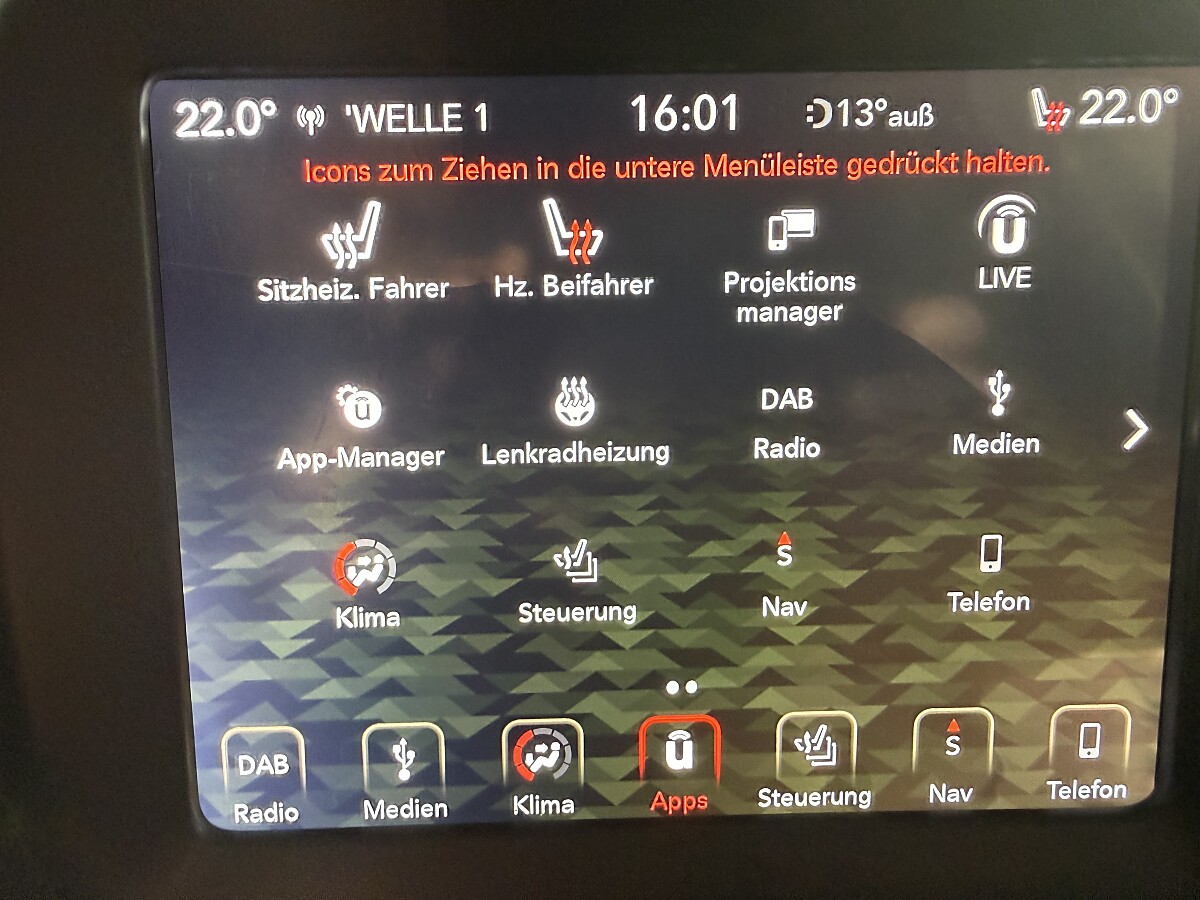Open Telefon from the bottom bar
The width and height of the screenshot is (1200, 900).
(1087, 756)
